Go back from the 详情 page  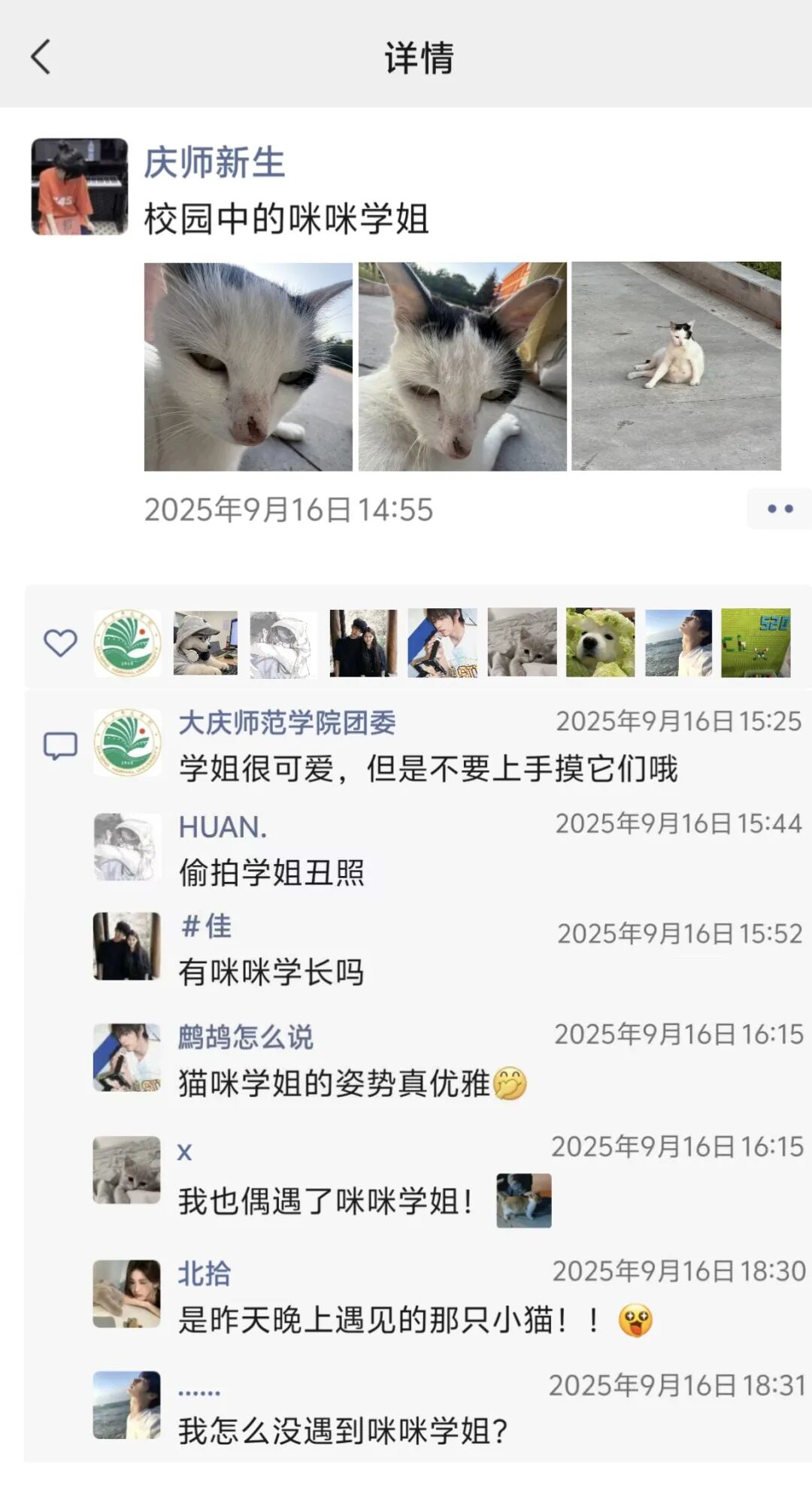(x=41, y=57)
